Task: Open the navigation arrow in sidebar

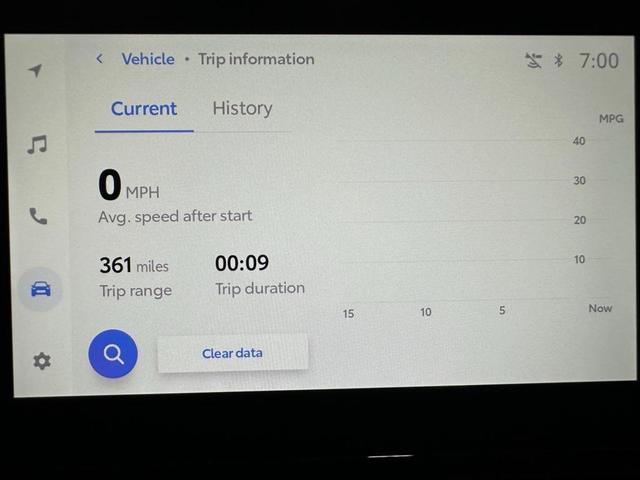Action: 36,70
